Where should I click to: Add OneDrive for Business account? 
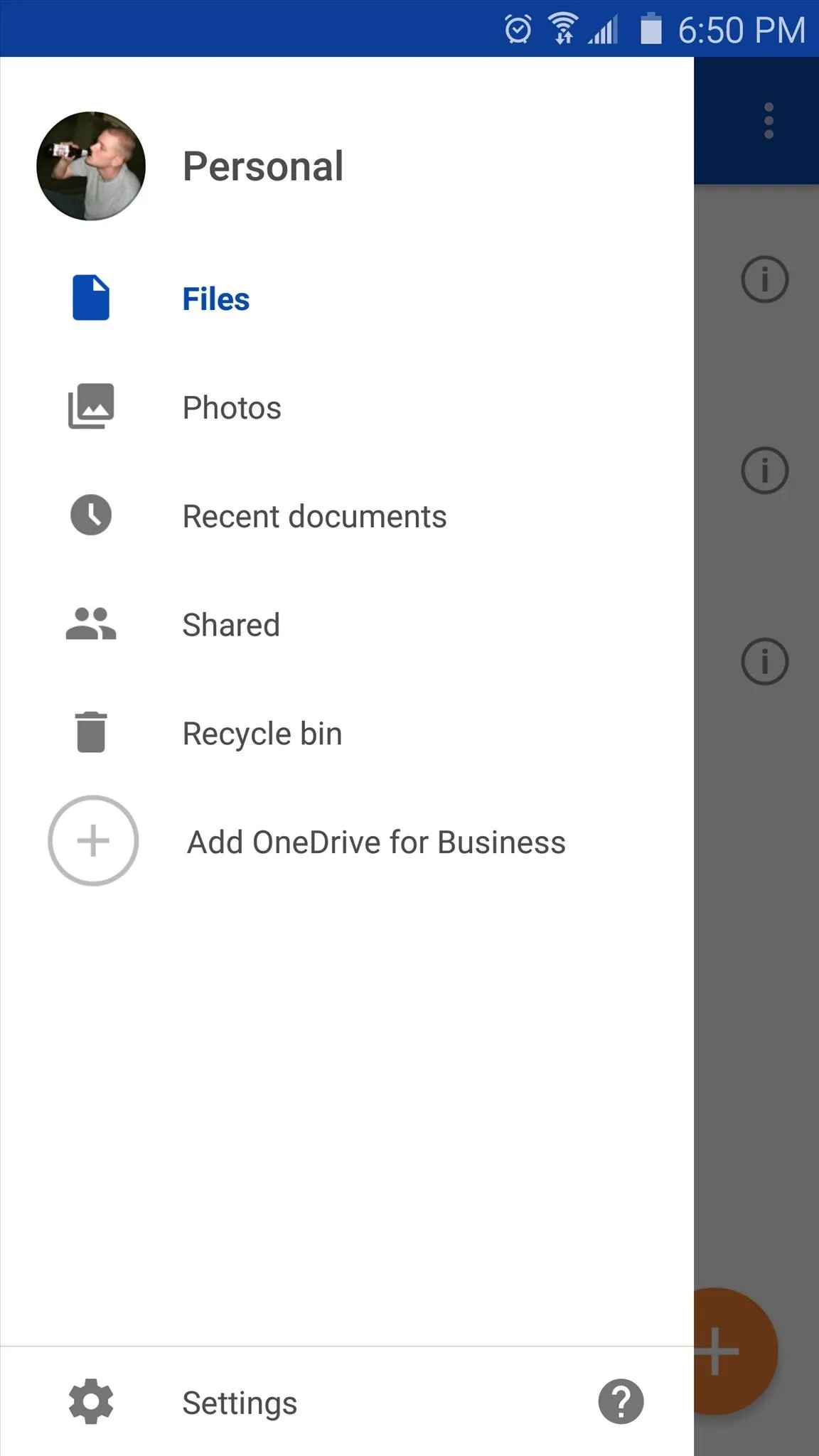click(347, 841)
